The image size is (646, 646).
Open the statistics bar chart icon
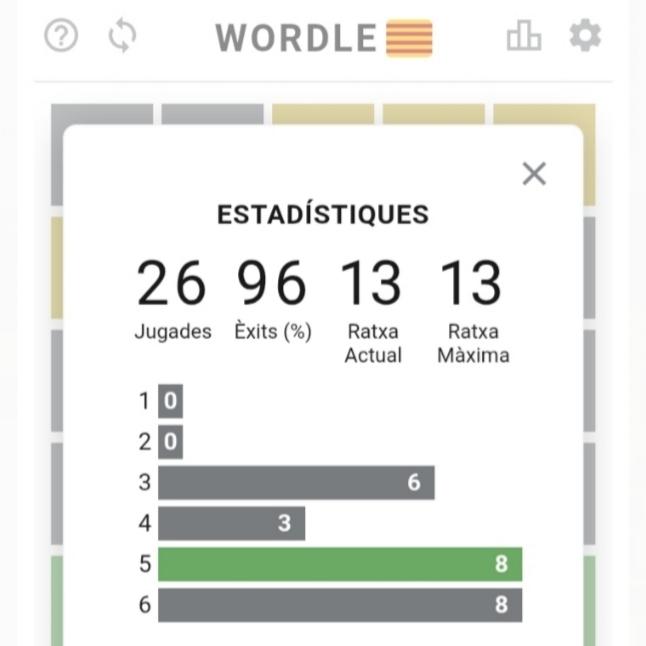click(x=523, y=37)
